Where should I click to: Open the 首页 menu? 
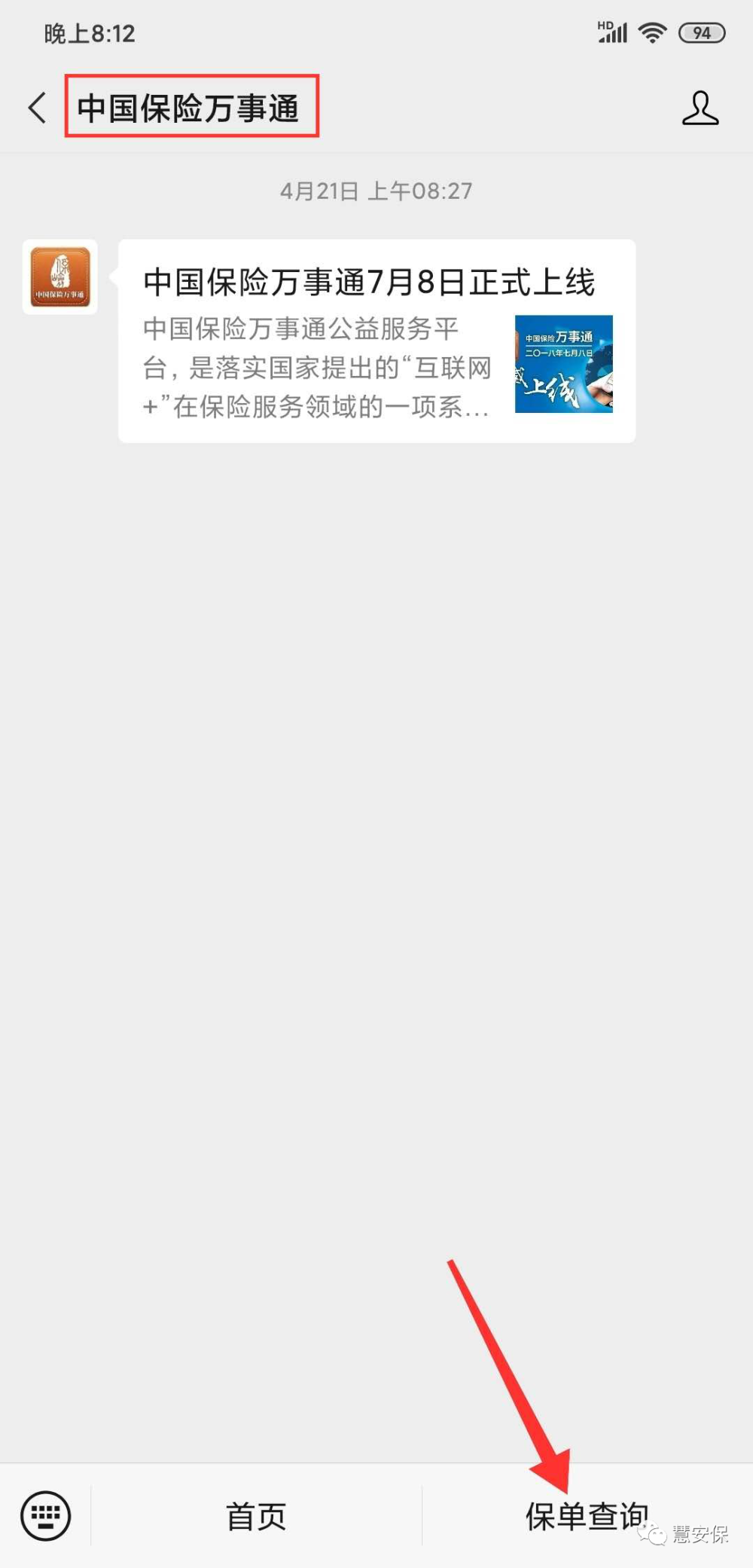pyautogui.click(x=256, y=1515)
